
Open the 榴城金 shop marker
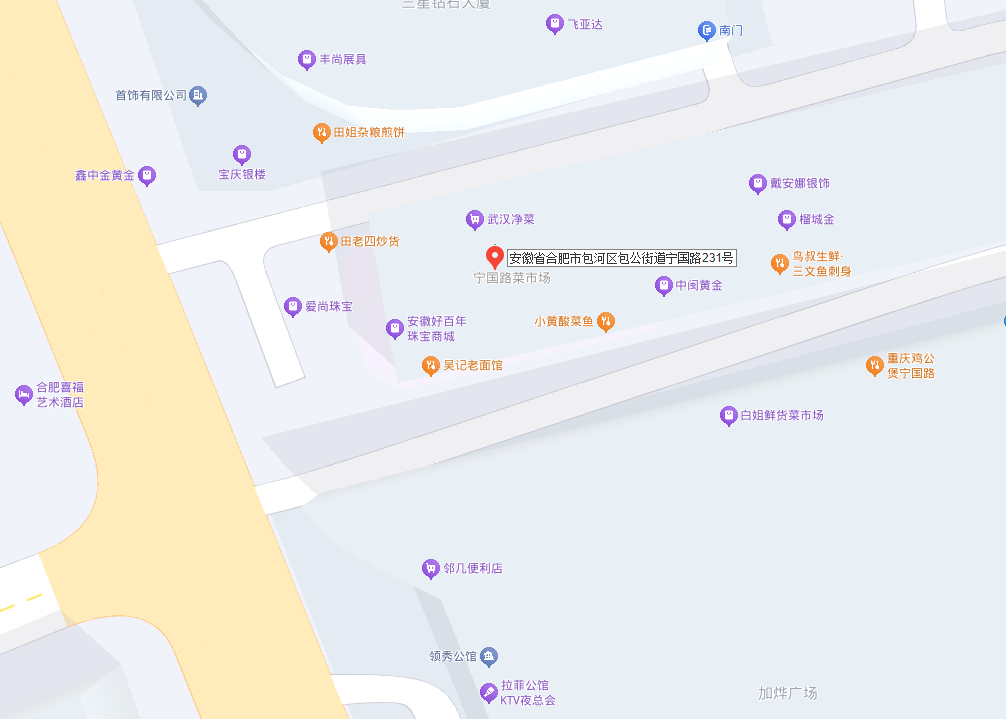coord(787,220)
